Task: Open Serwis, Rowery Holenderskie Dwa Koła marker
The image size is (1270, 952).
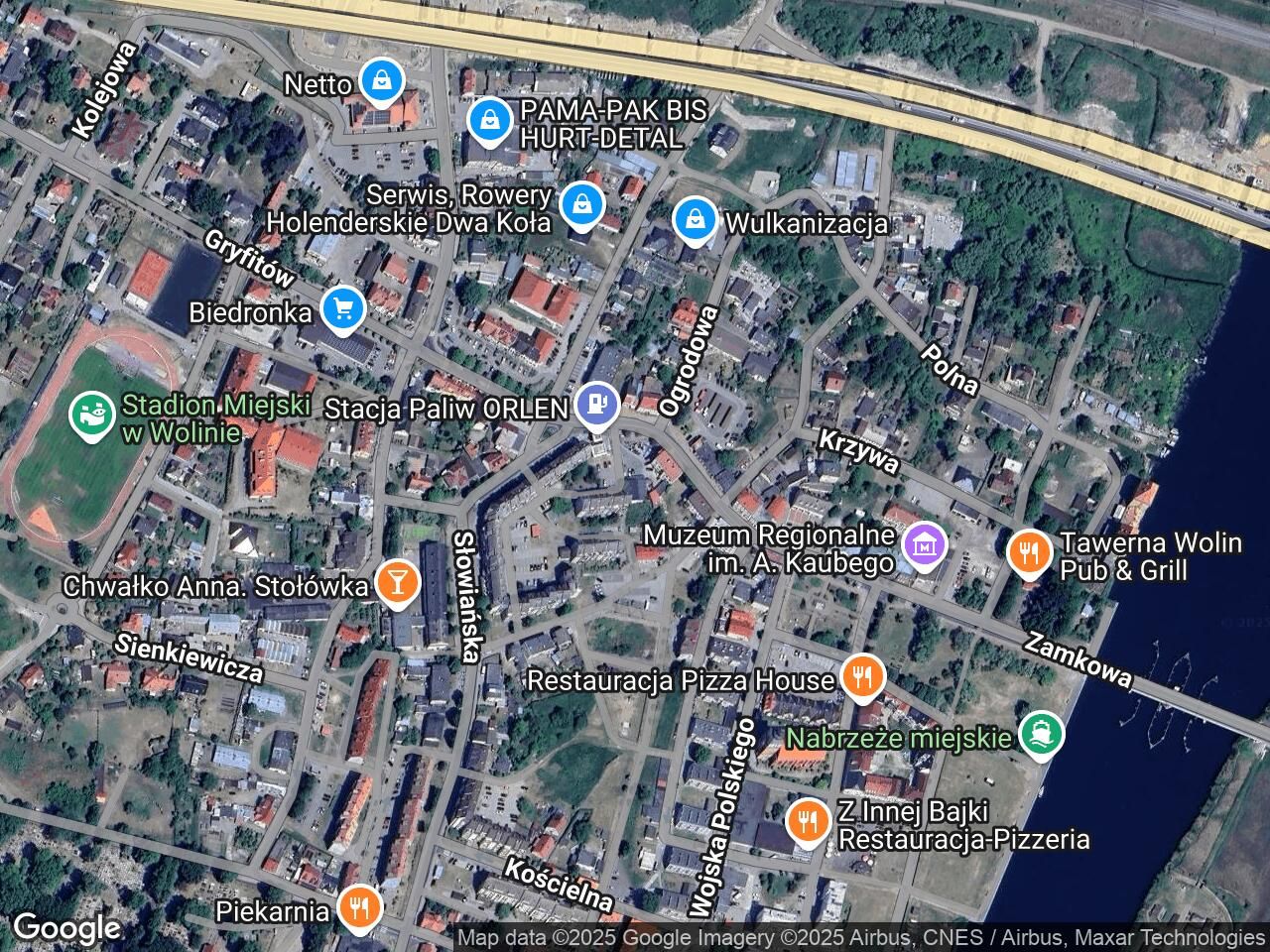Action: point(580,204)
